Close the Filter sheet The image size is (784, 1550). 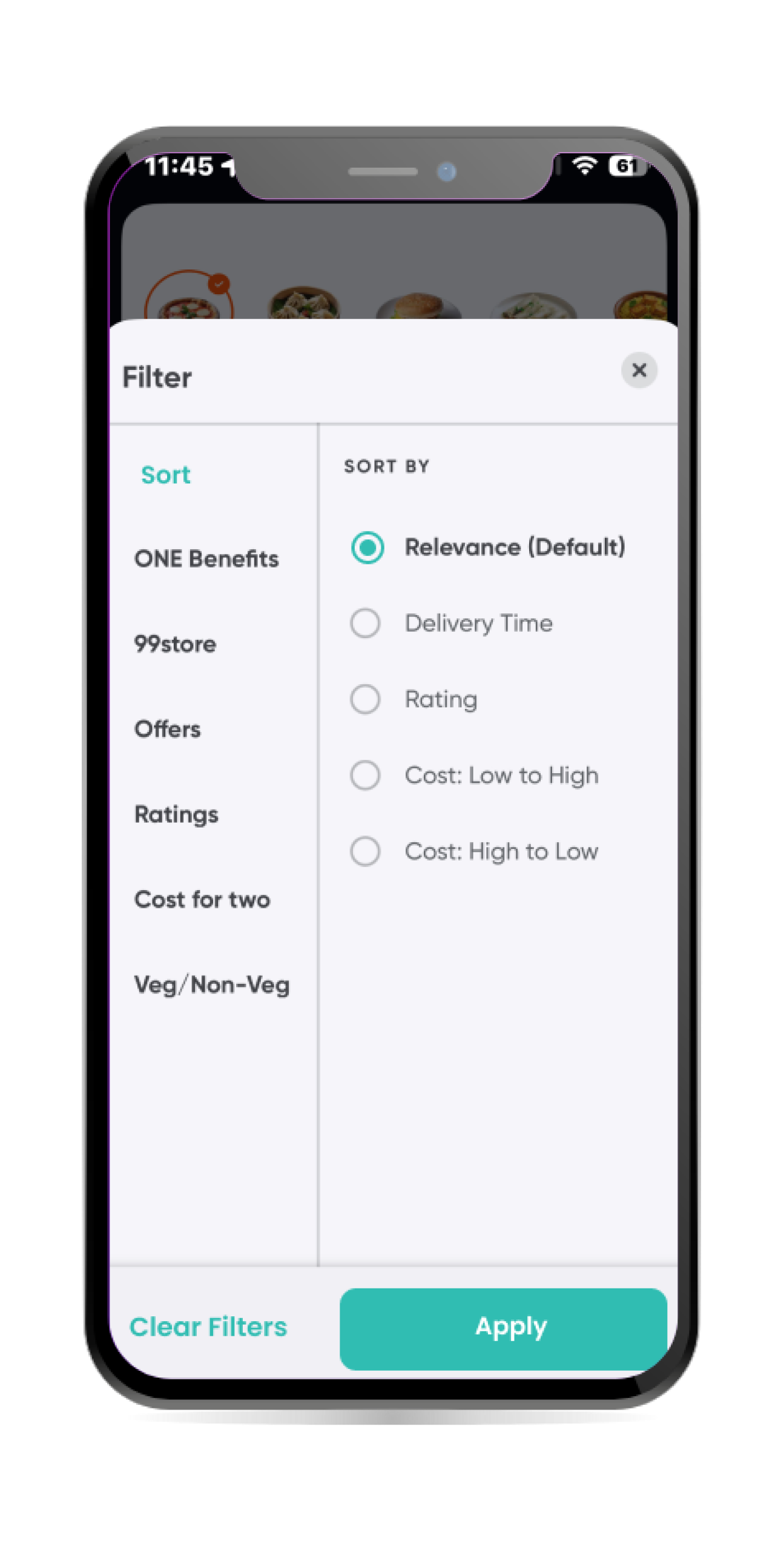point(639,370)
